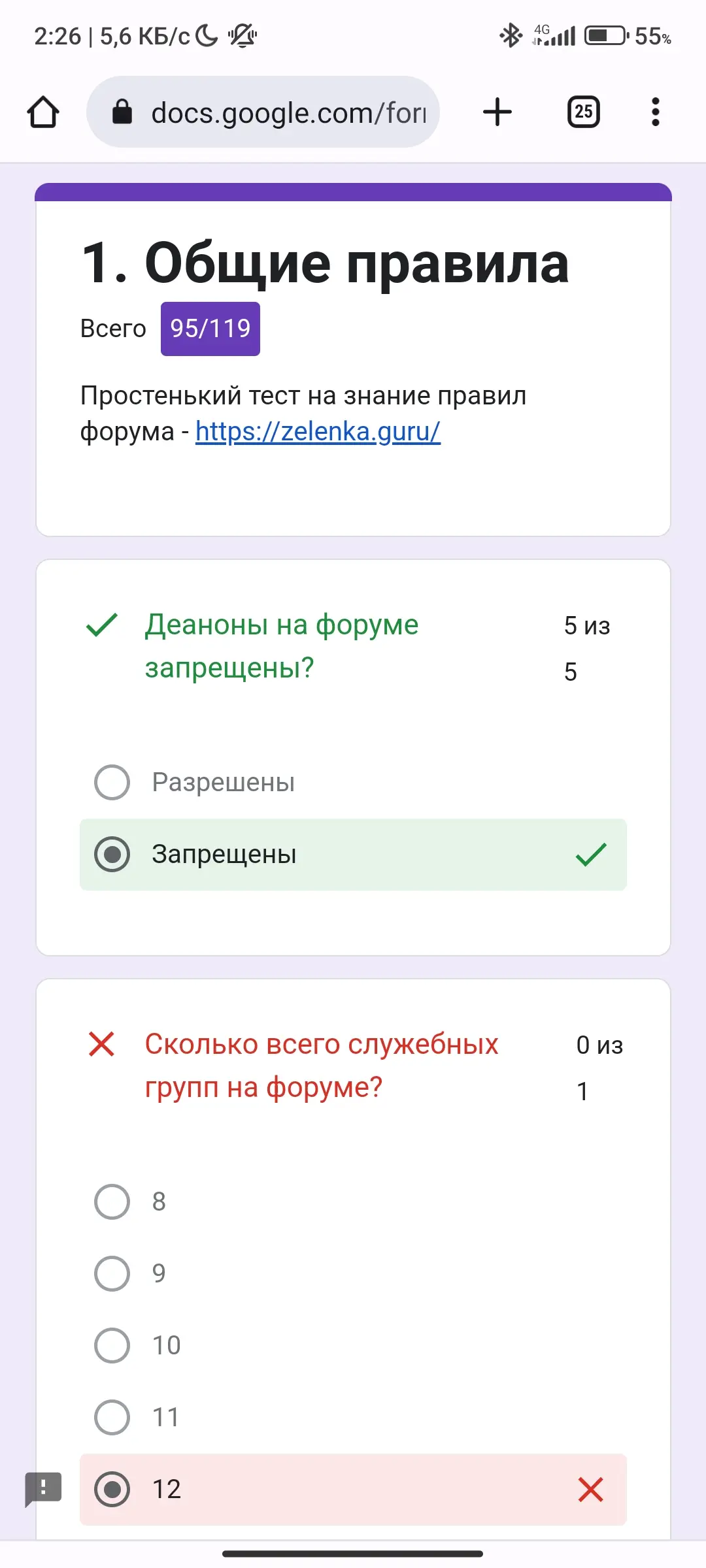Follow the zelenka.guru link
706x1568 pixels.
[318, 431]
